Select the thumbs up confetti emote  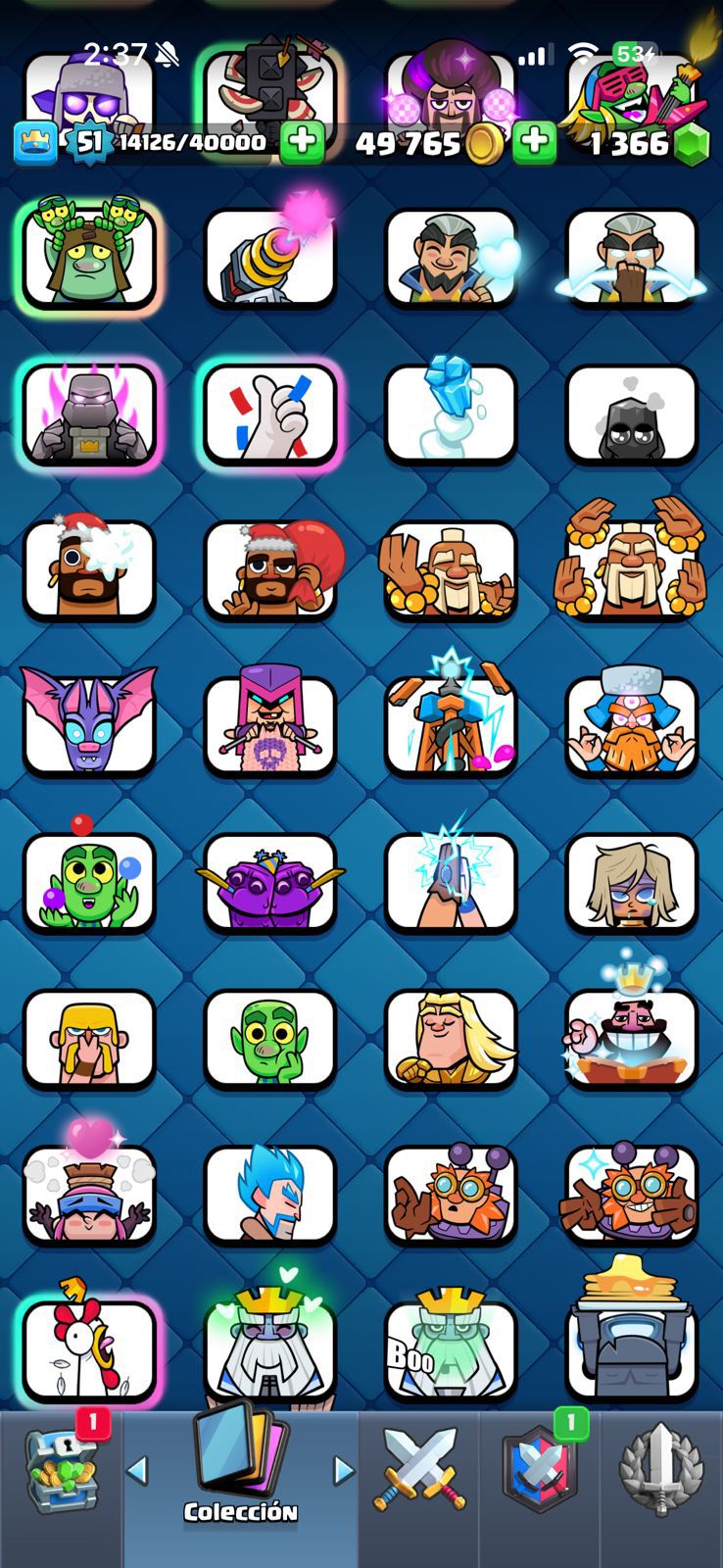click(269, 414)
